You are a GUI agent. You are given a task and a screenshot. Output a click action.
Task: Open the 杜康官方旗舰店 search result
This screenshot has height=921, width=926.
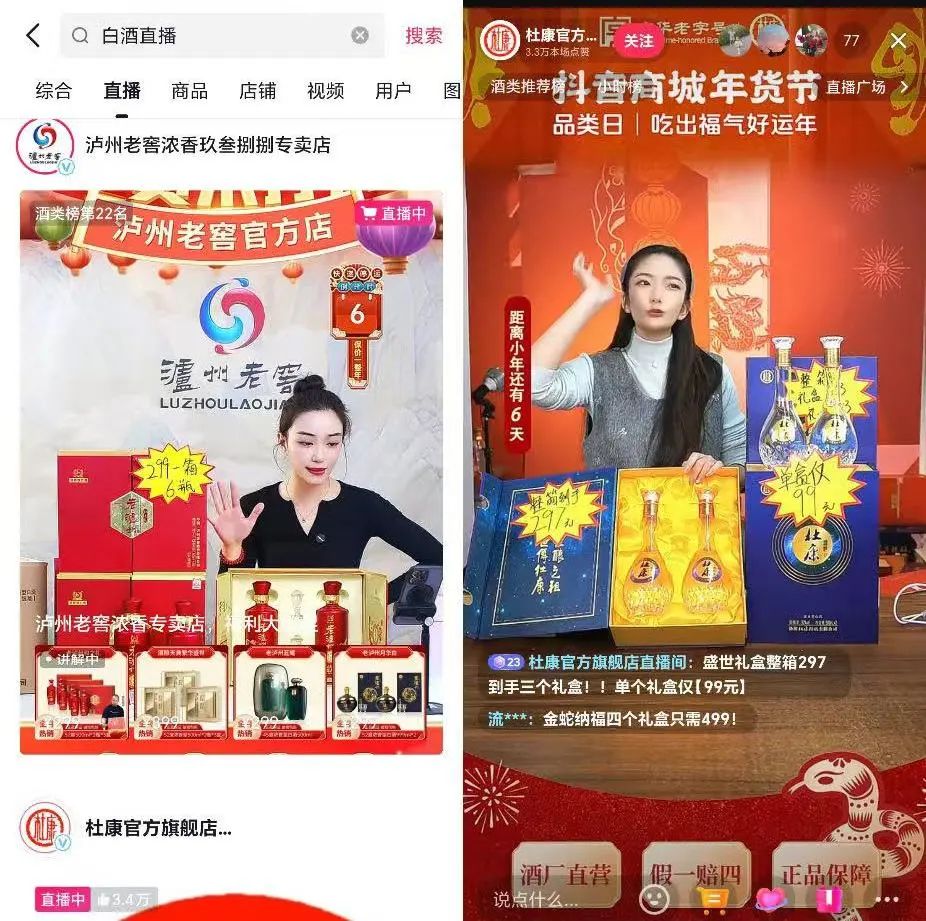(158, 828)
